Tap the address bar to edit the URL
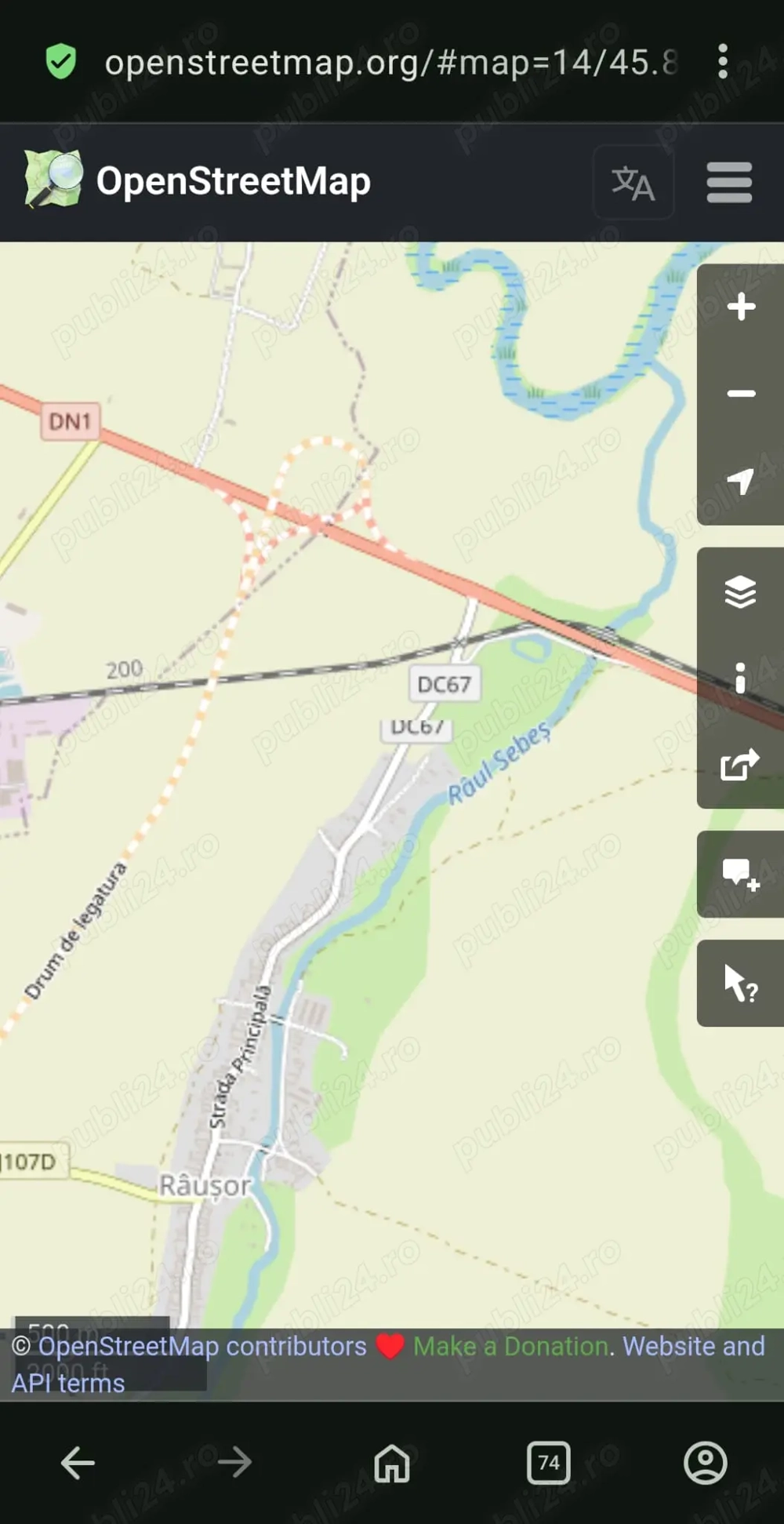 pos(384,63)
